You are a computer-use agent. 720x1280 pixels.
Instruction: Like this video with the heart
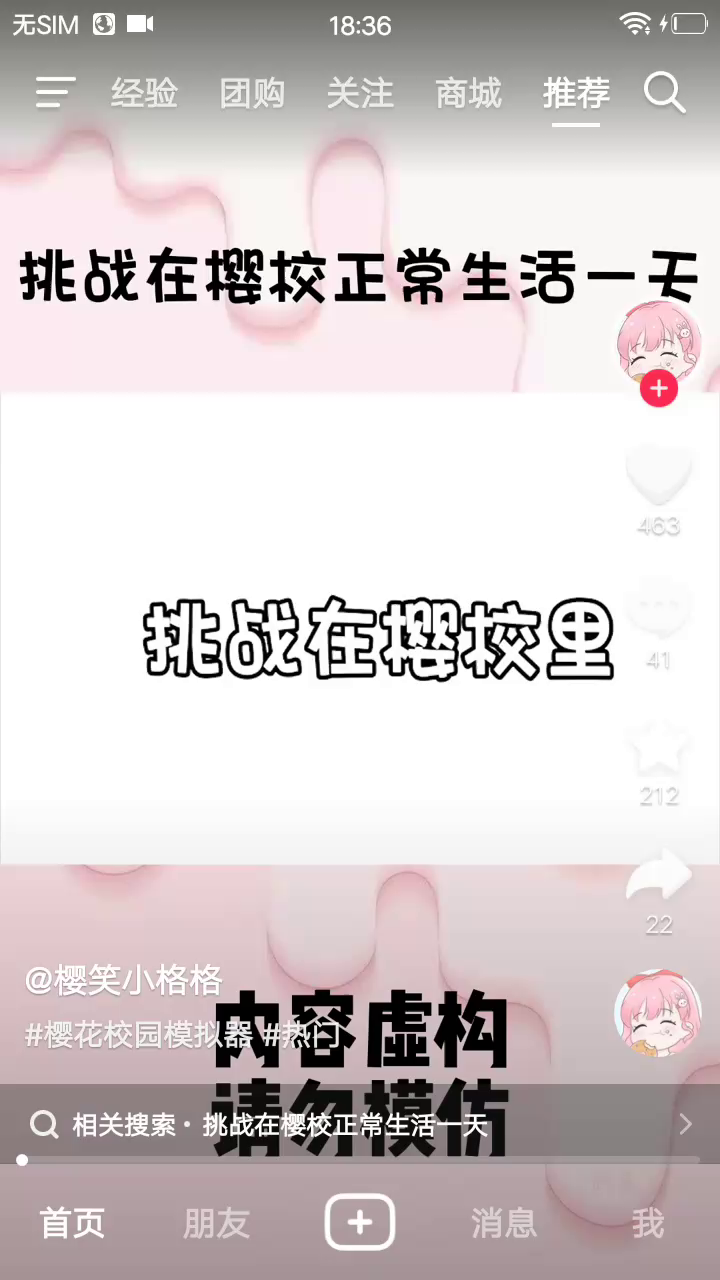click(x=658, y=476)
